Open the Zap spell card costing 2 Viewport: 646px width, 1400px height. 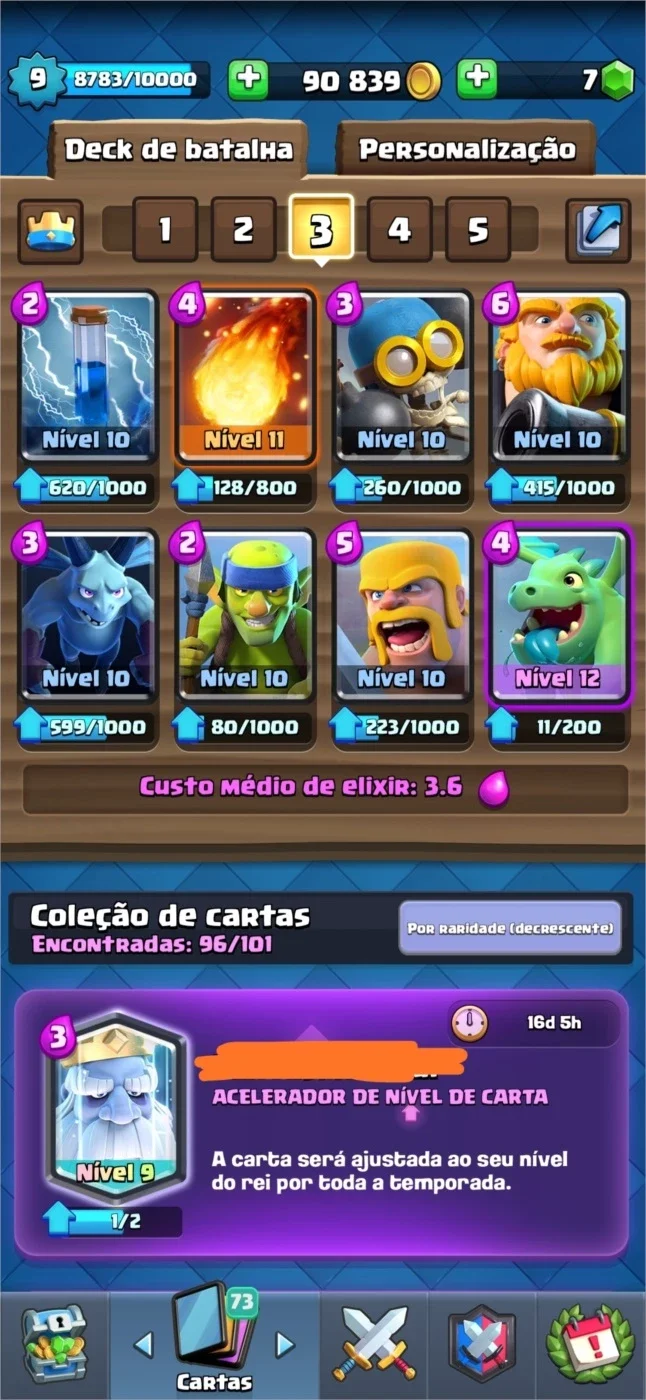(x=88, y=378)
